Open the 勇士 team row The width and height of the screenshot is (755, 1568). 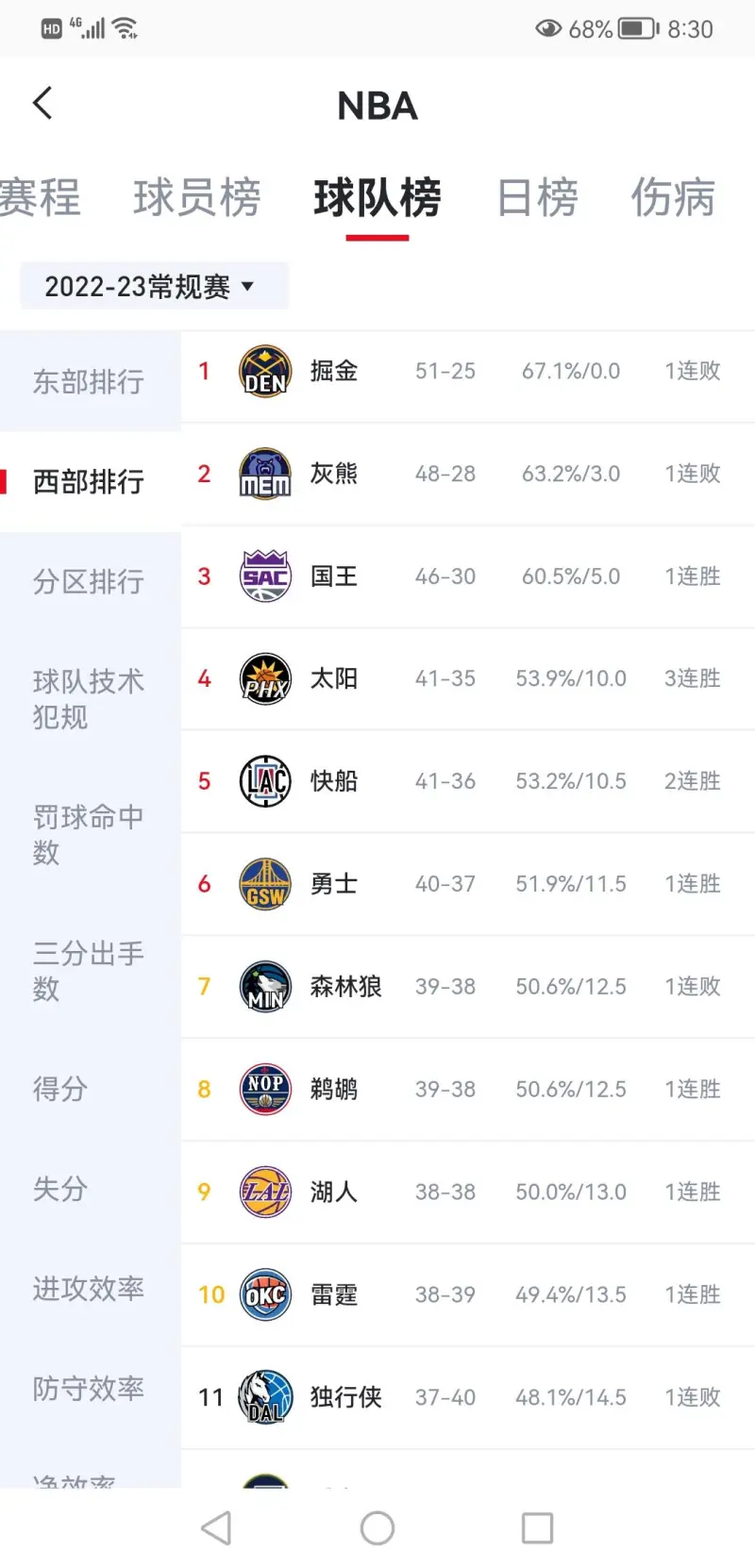click(x=468, y=884)
